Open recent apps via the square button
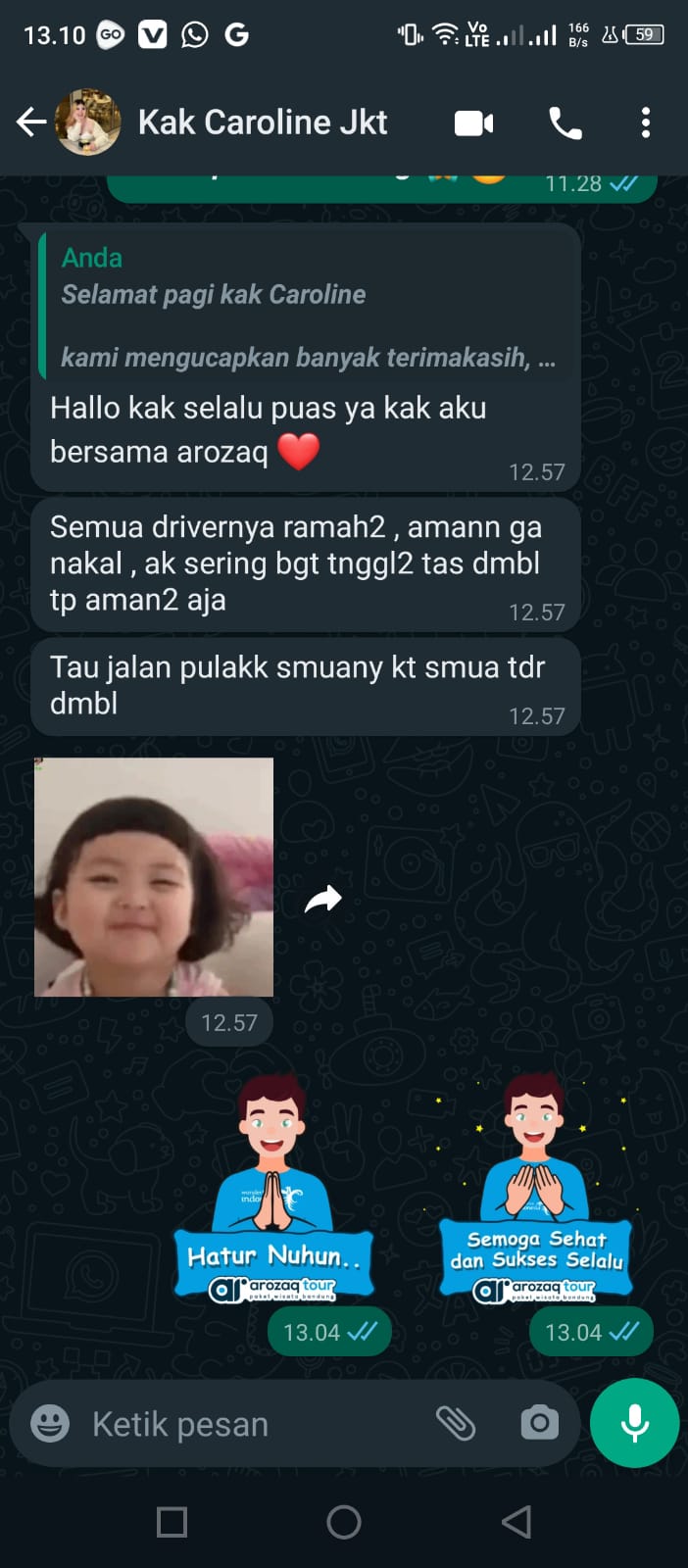Screen dimensions: 688x1568 172,1522
